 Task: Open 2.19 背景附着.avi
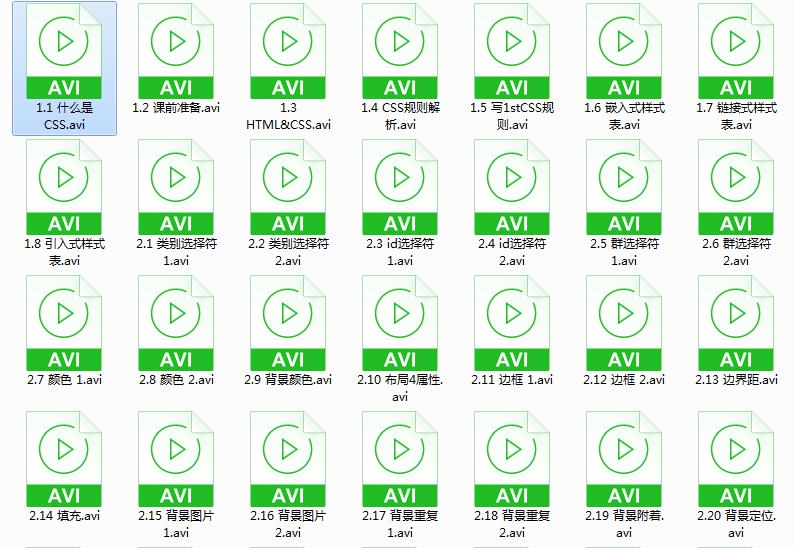click(x=624, y=460)
